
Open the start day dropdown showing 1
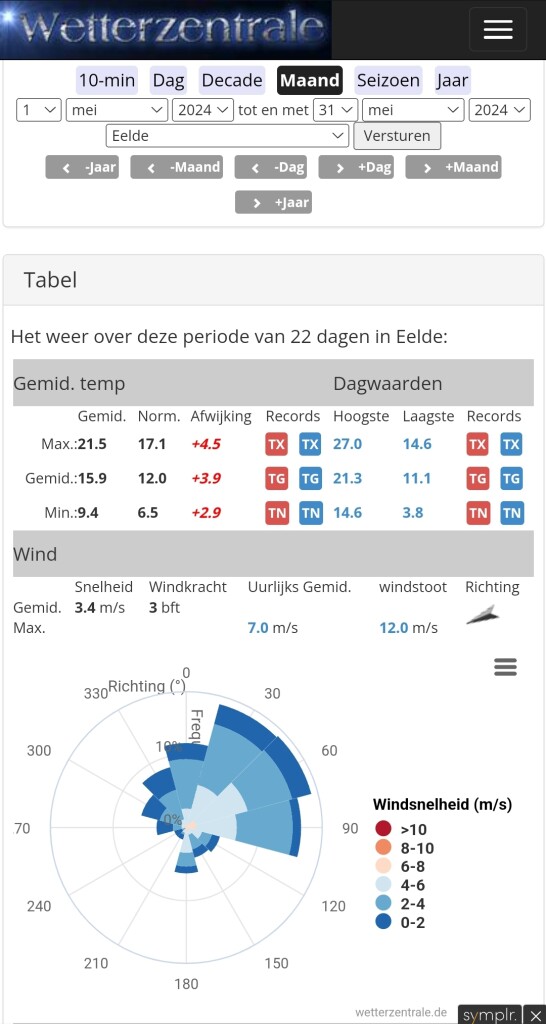point(39,110)
